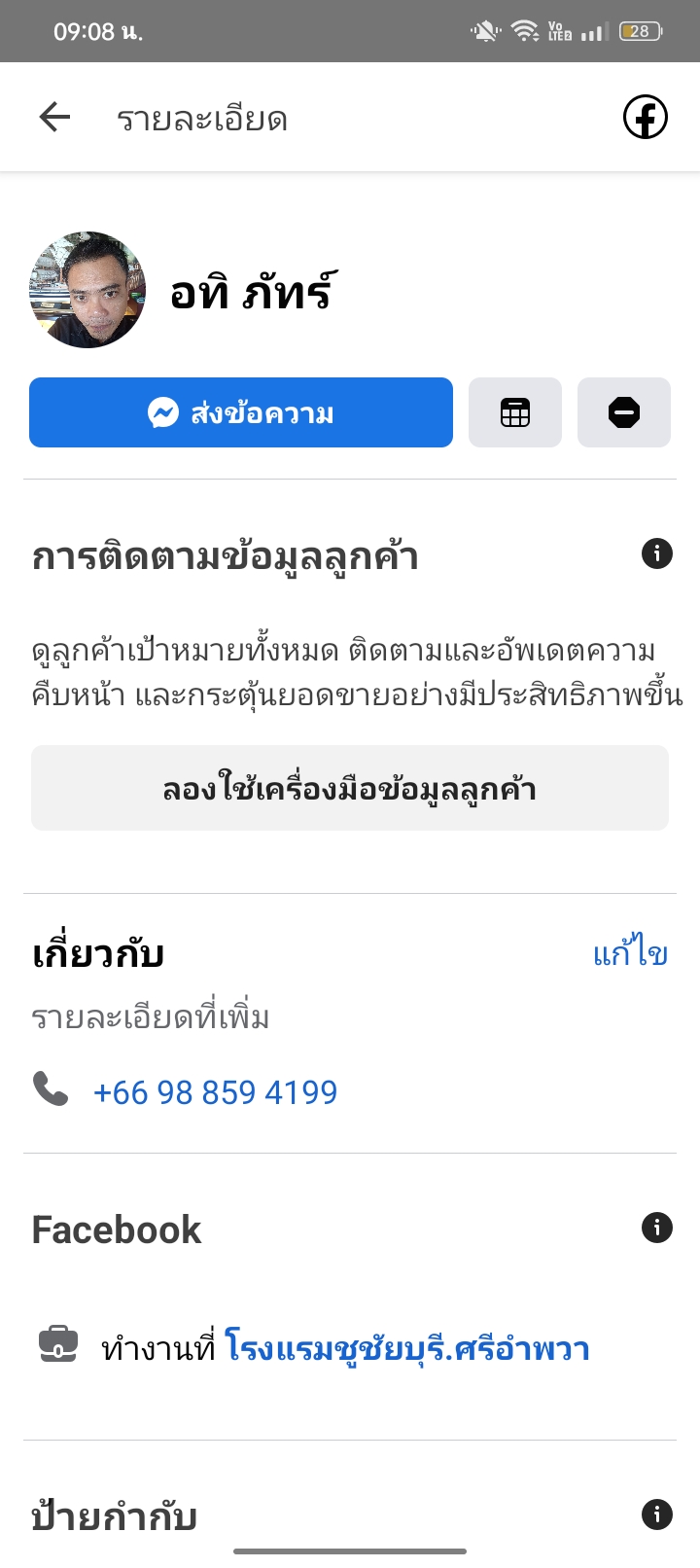700x1568 pixels.
Task: Tap ลองใช้เครื่องมือข้อมูลลูกค้า button
Action: click(x=350, y=788)
